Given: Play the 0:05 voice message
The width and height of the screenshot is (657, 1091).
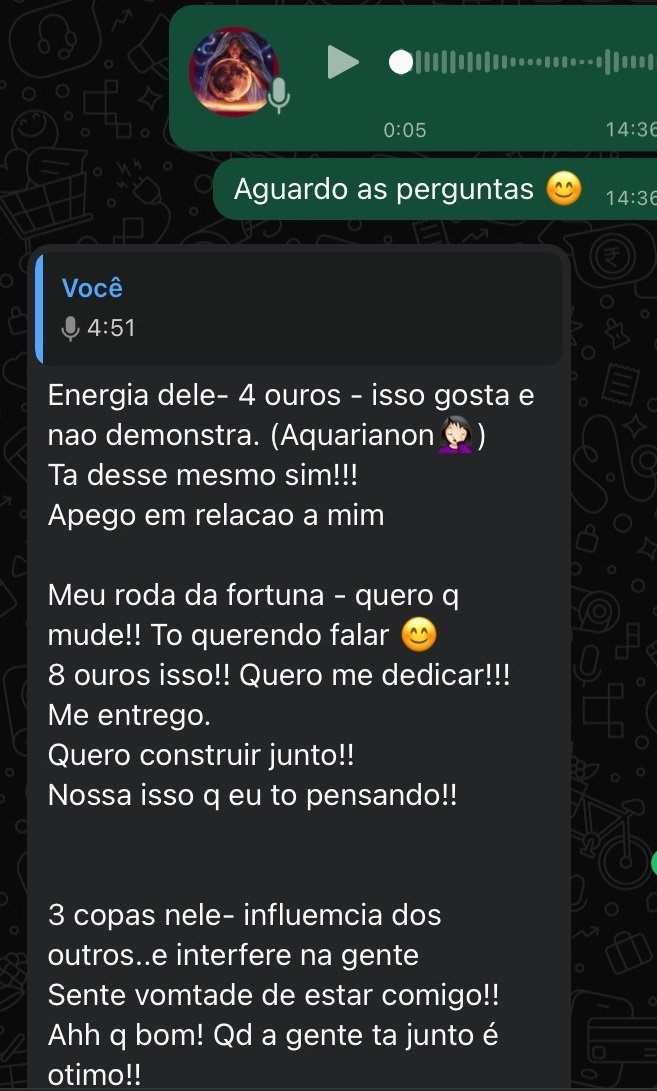Looking at the screenshot, I should click(x=343, y=63).
